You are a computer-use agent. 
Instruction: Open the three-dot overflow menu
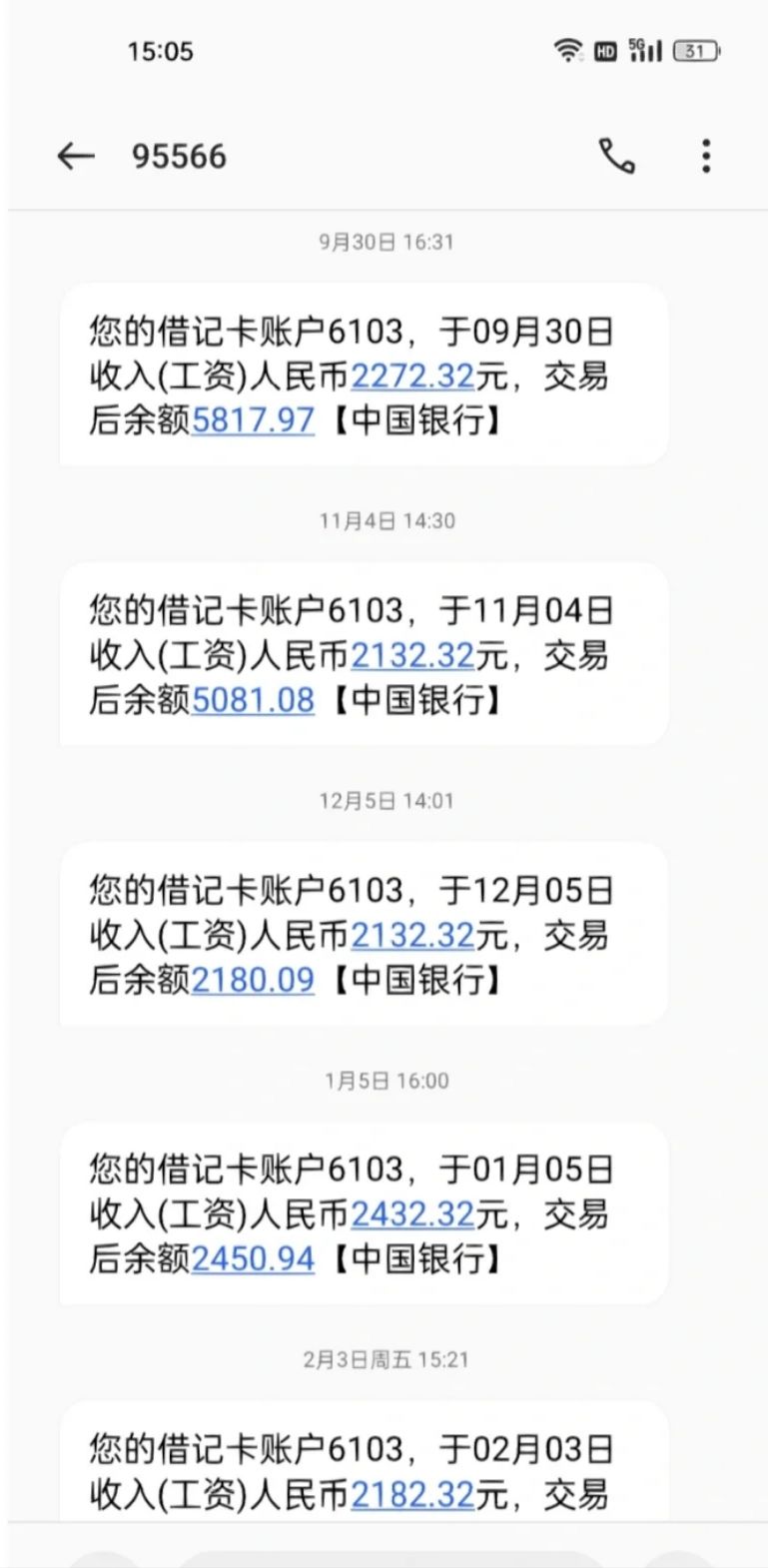(706, 156)
